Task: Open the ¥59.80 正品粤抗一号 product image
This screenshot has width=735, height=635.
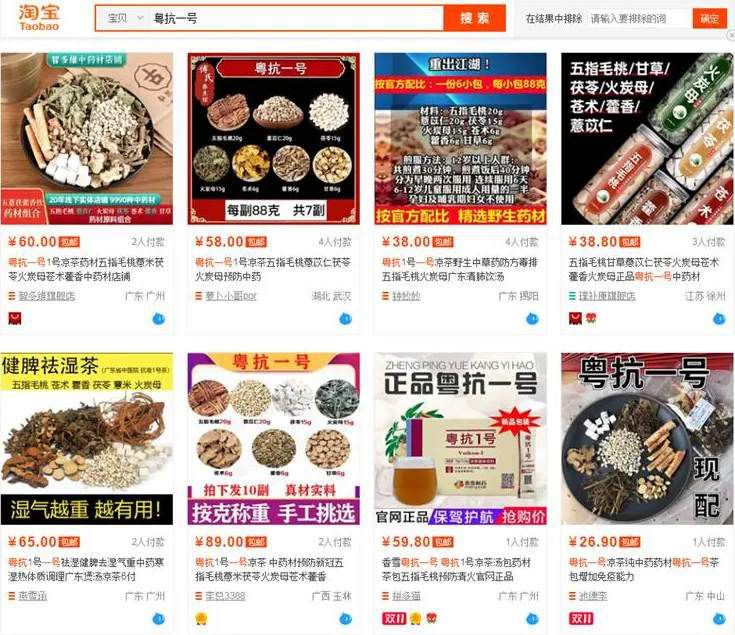Action: pos(460,438)
